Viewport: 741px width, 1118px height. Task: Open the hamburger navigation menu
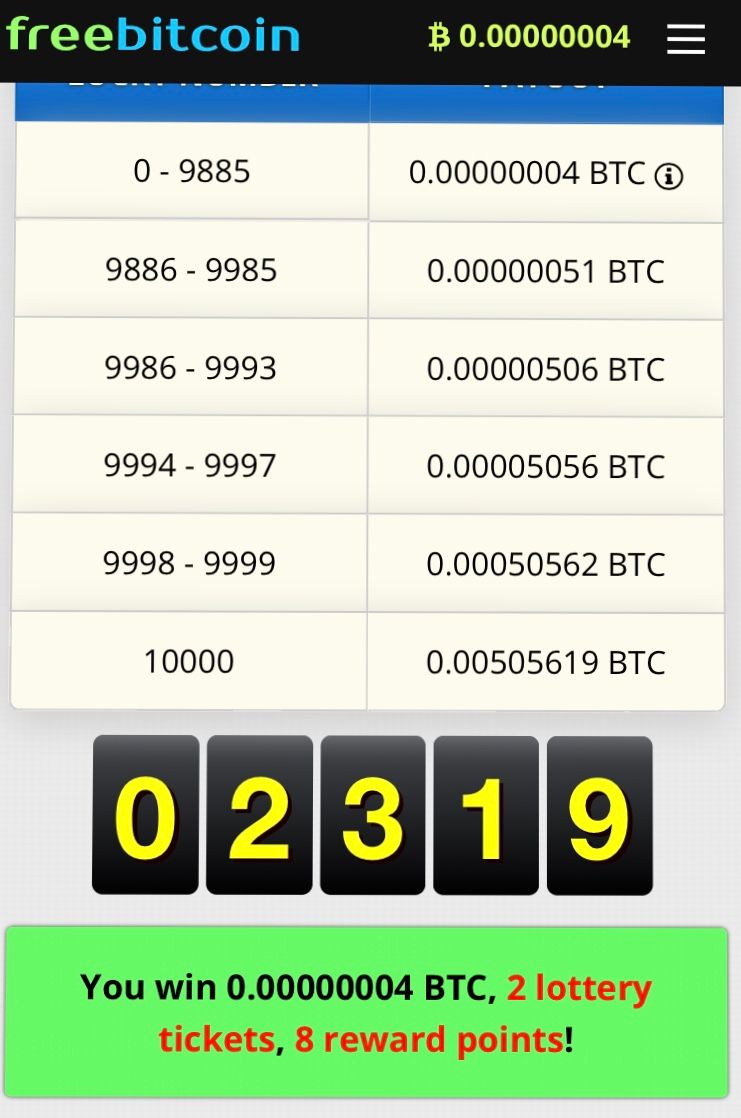pos(686,40)
